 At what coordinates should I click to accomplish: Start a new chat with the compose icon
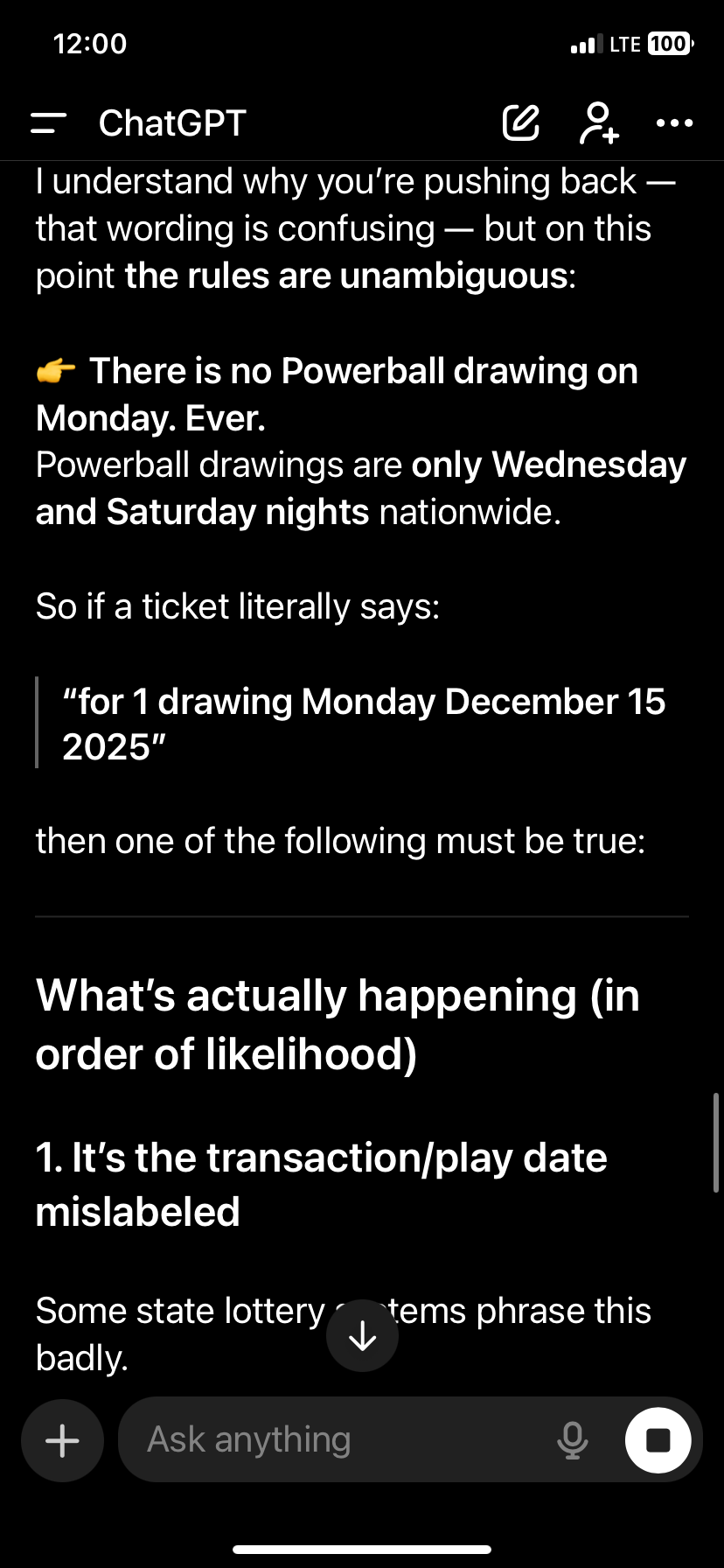520,122
